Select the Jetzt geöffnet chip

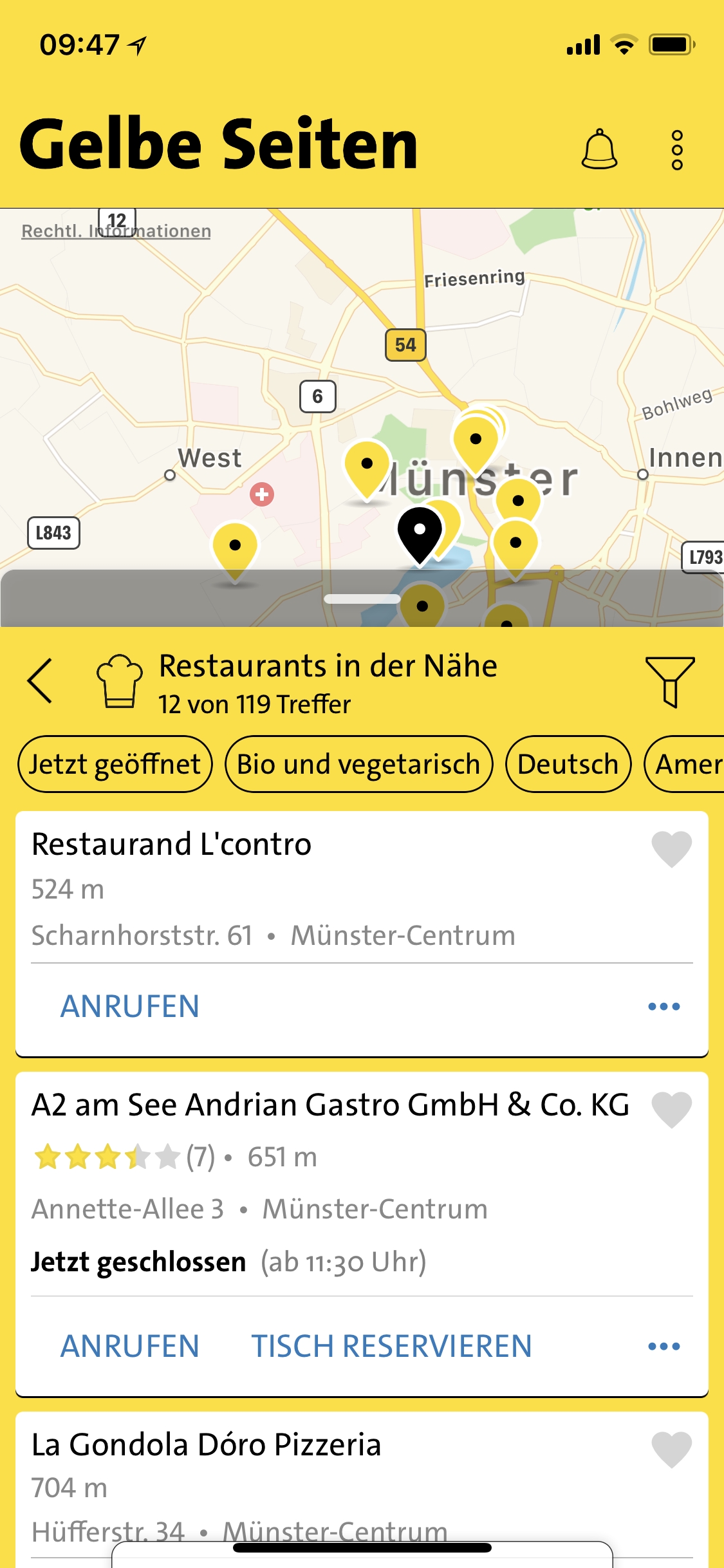point(115,764)
